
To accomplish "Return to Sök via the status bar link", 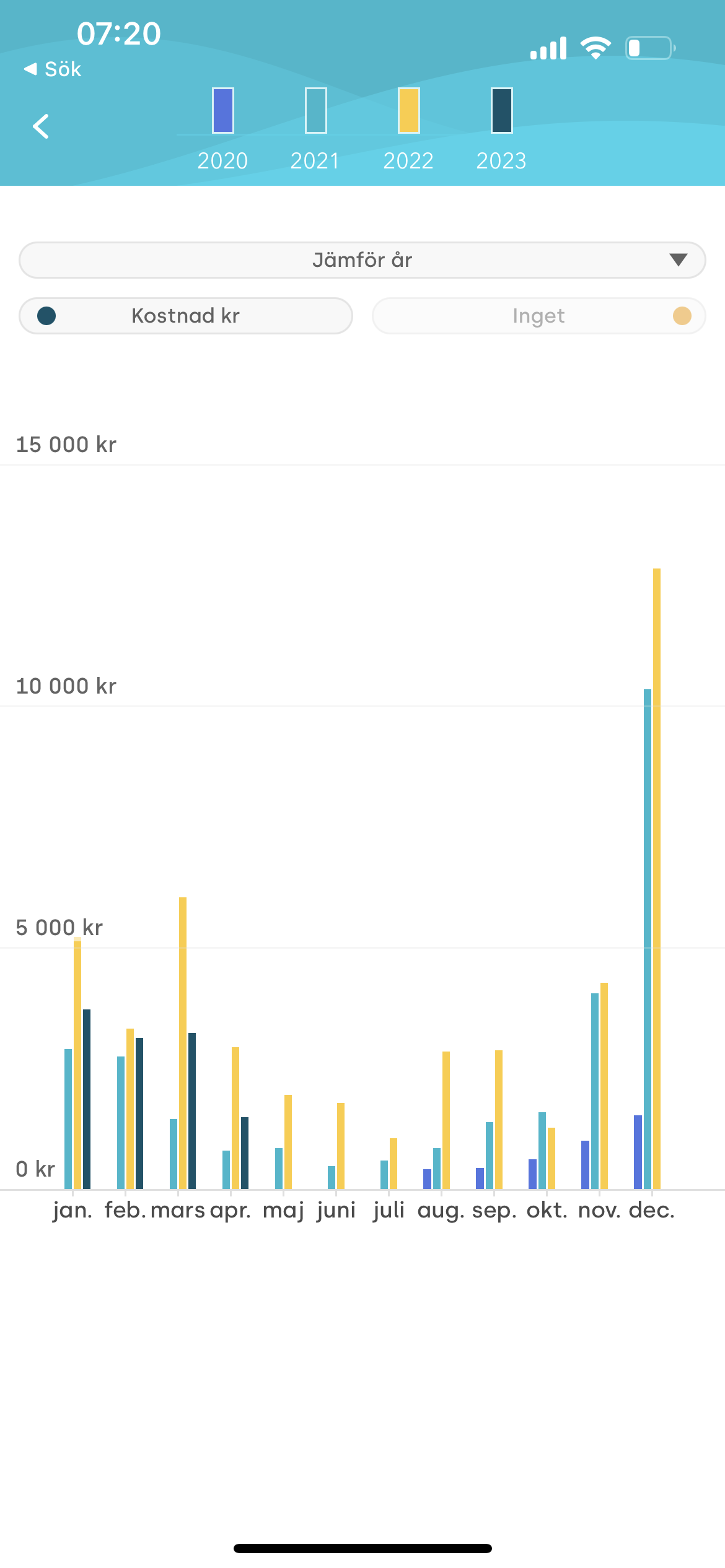I will [53, 69].
